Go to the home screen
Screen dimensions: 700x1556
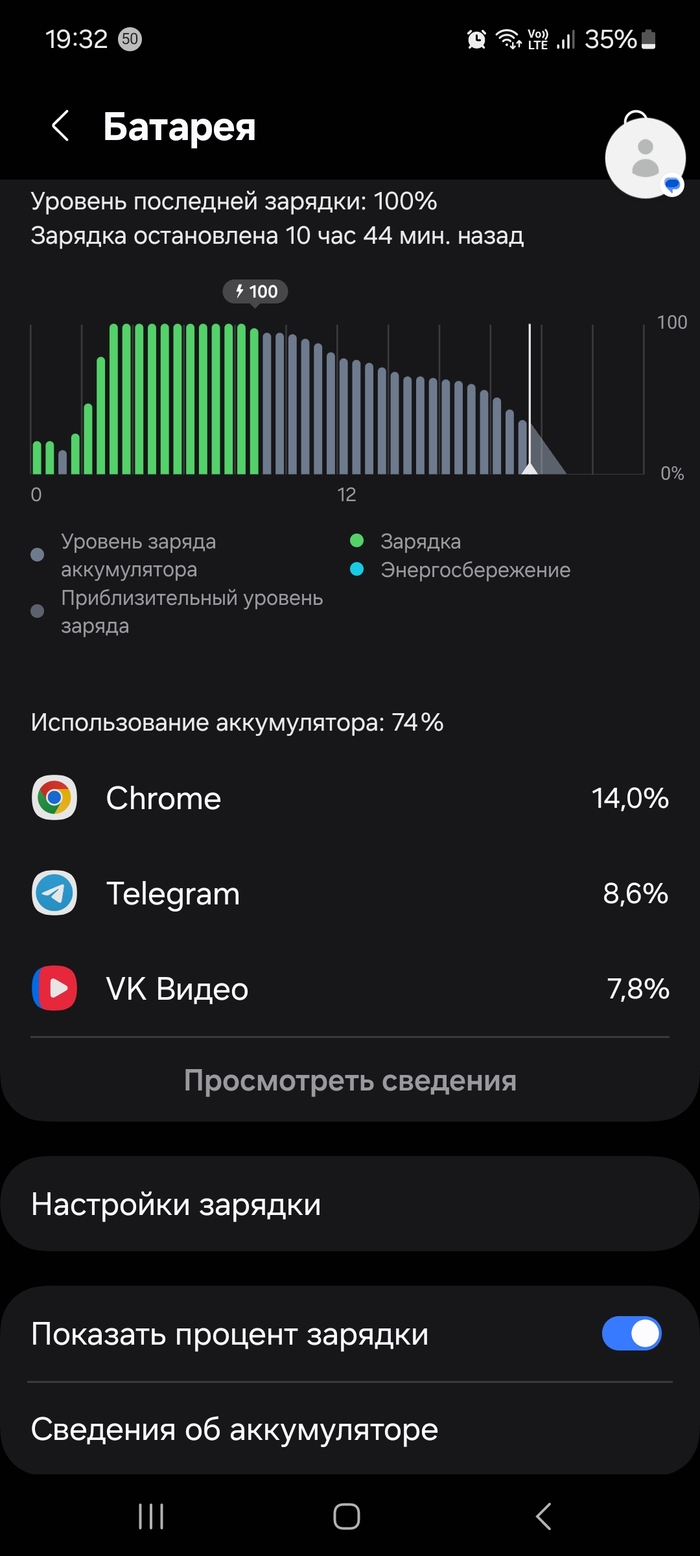pyautogui.click(x=347, y=1517)
